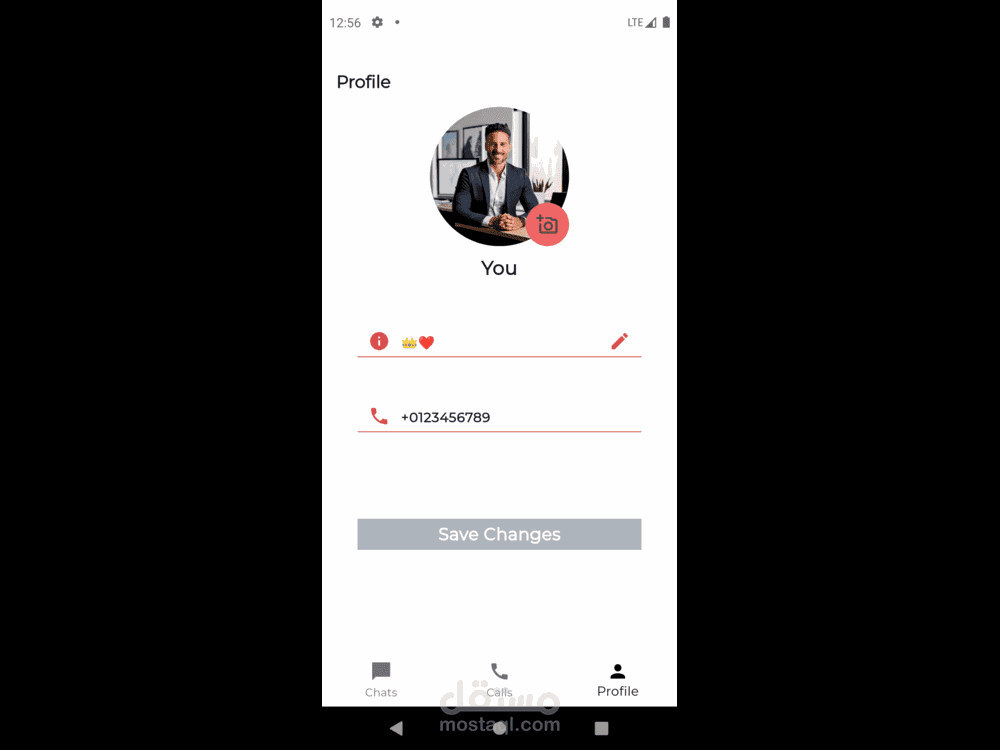1000x750 pixels.
Task: Open the profile picture
Action: (x=499, y=177)
